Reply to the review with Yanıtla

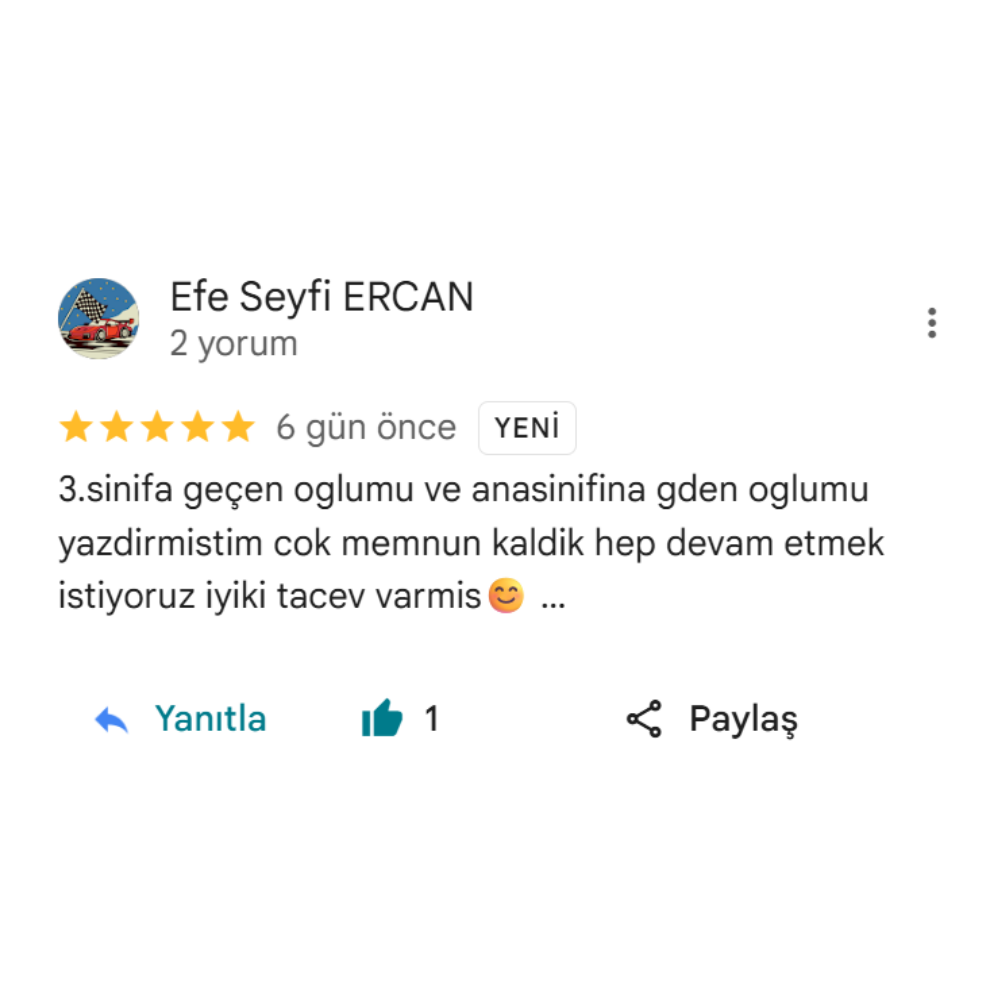pyautogui.click(x=181, y=719)
